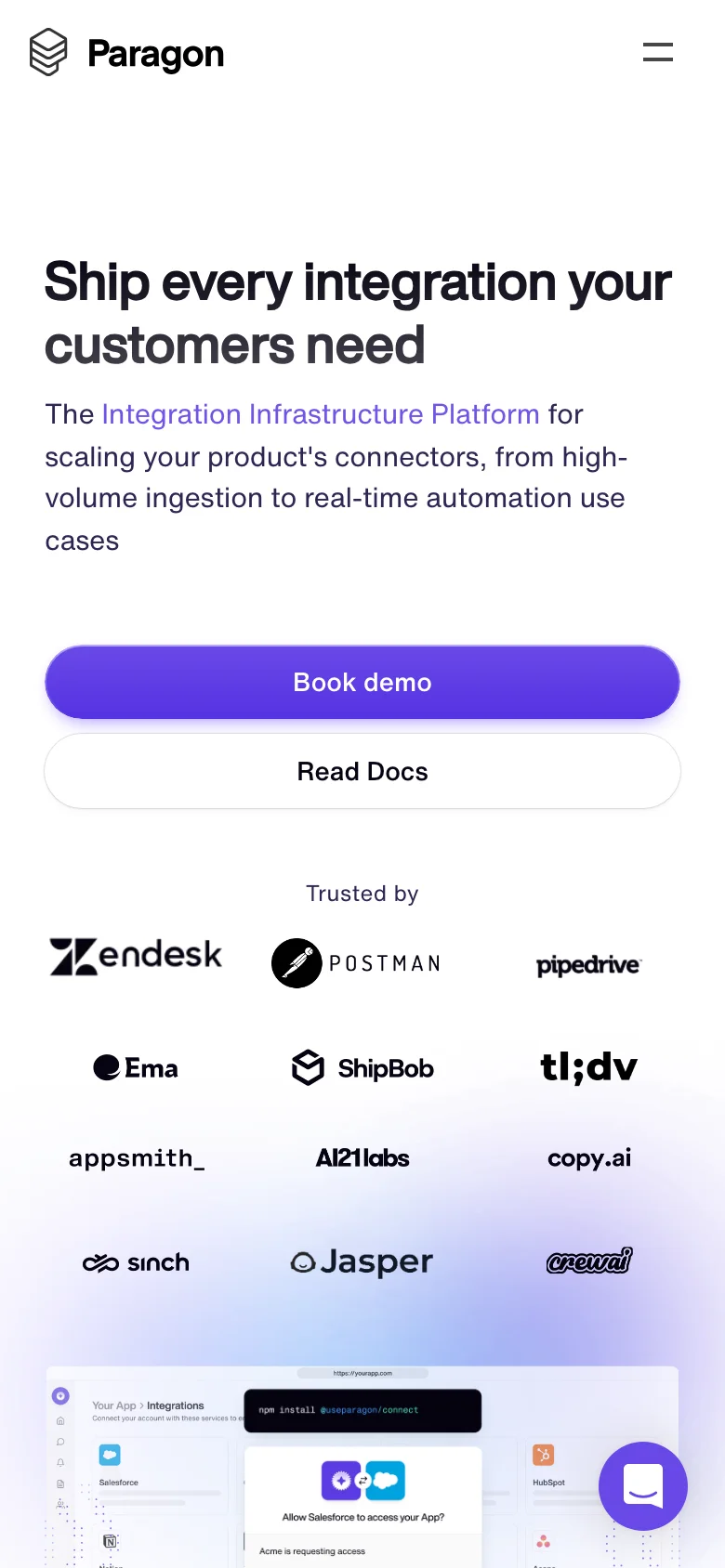The height and width of the screenshot is (1568, 725).
Task: Go to Paragon homepage via logo
Action: (x=127, y=53)
